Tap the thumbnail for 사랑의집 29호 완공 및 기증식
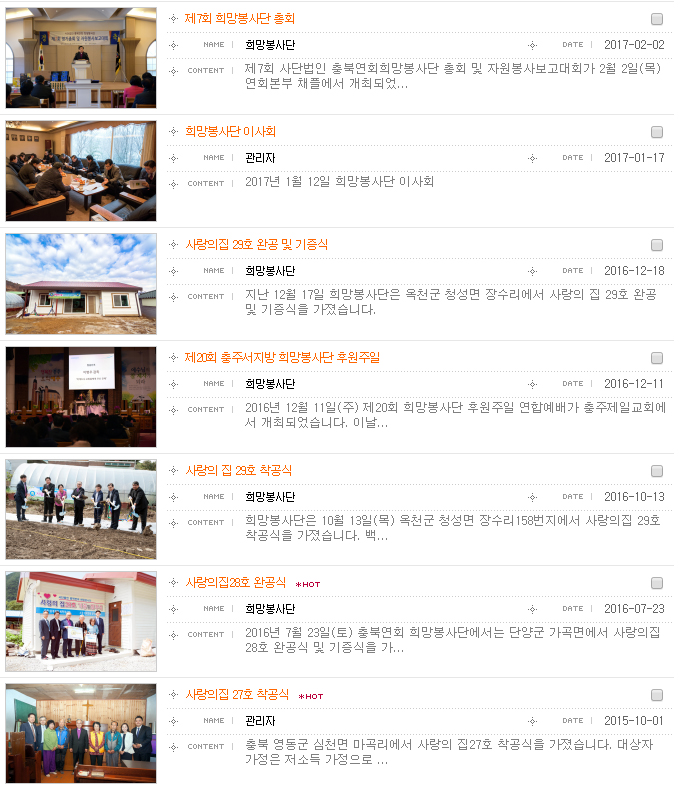The height and width of the screenshot is (785, 680). (81, 284)
